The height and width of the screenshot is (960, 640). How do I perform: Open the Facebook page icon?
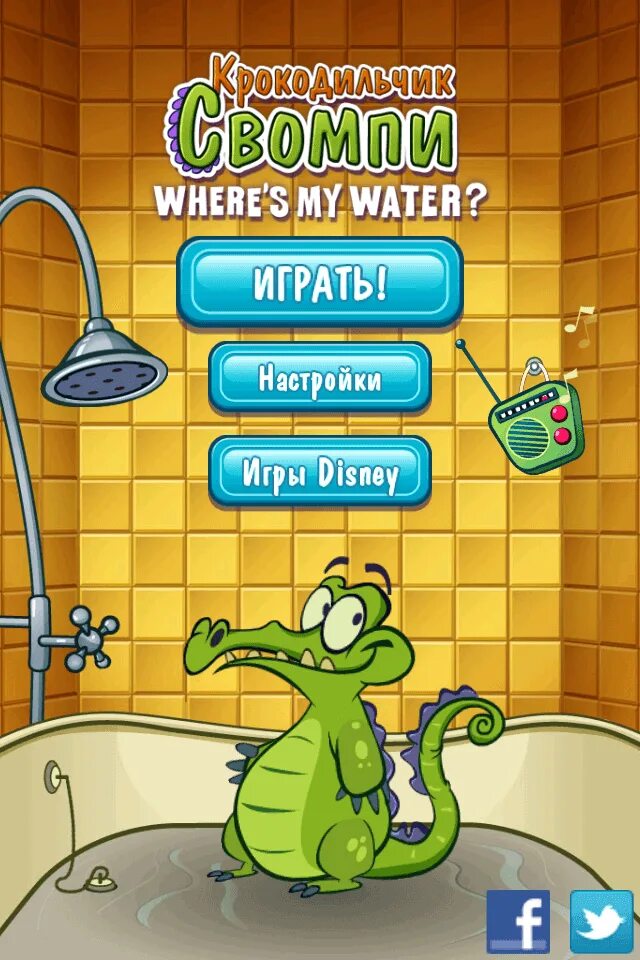pos(518,921)
